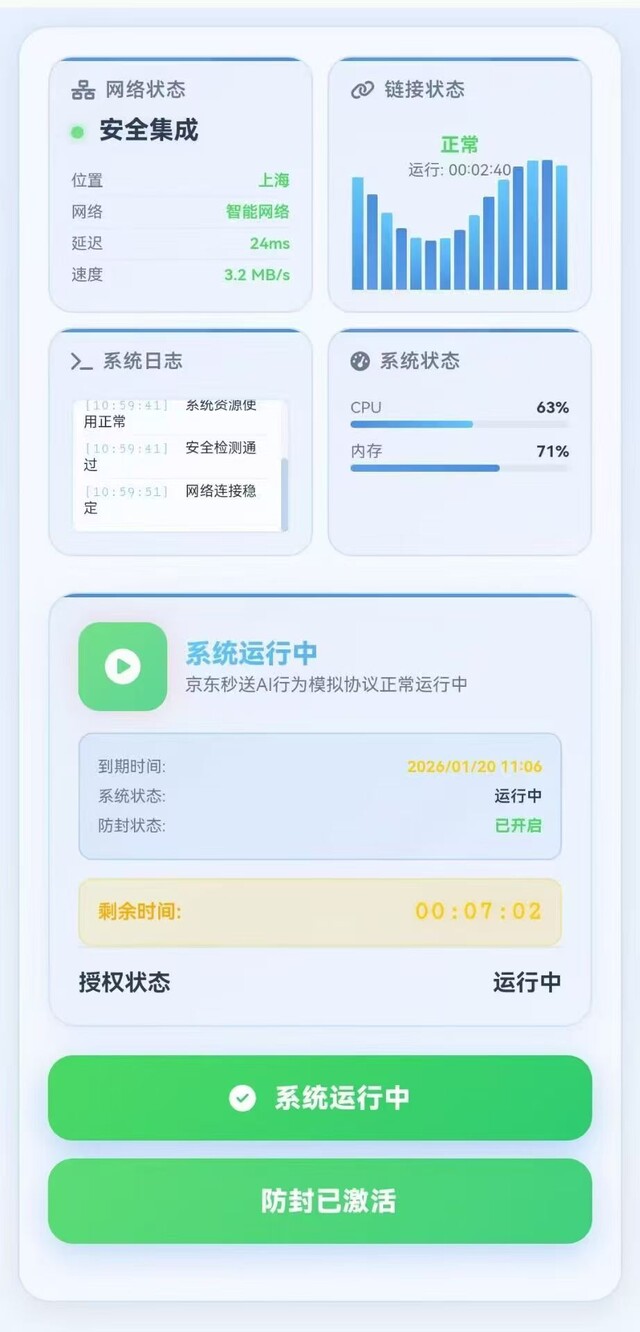Image resolution: width=640 pixels, height=1332 pixels.
Task: Tap the 防封已激活 button
Action: pos(320,1201)
